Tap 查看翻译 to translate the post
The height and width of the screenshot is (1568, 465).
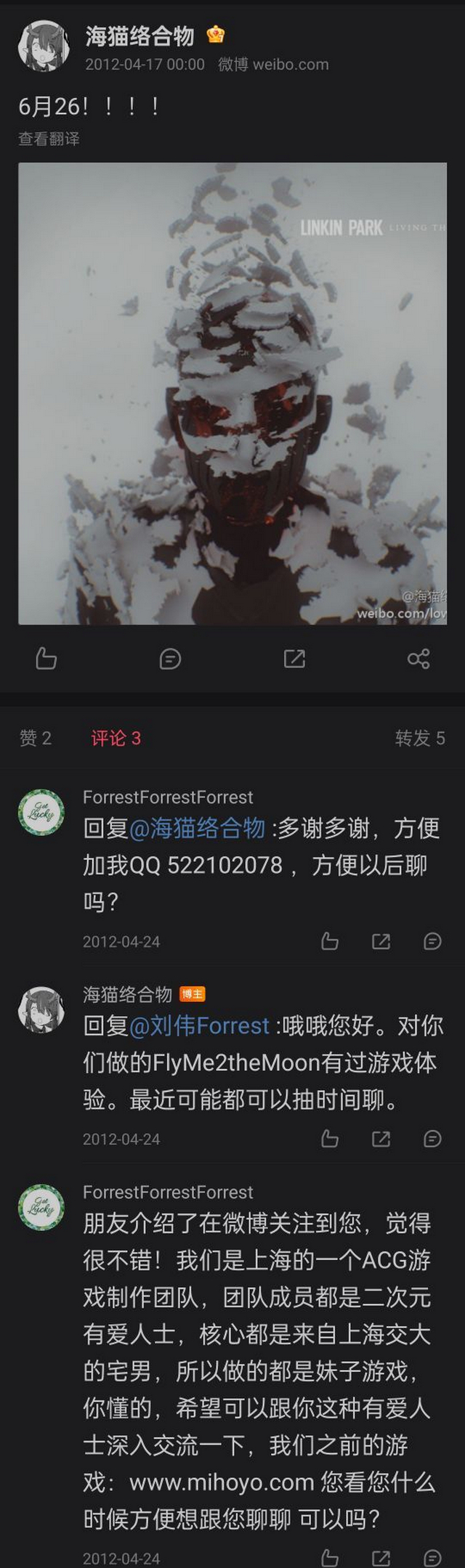[x=49, y=139]
